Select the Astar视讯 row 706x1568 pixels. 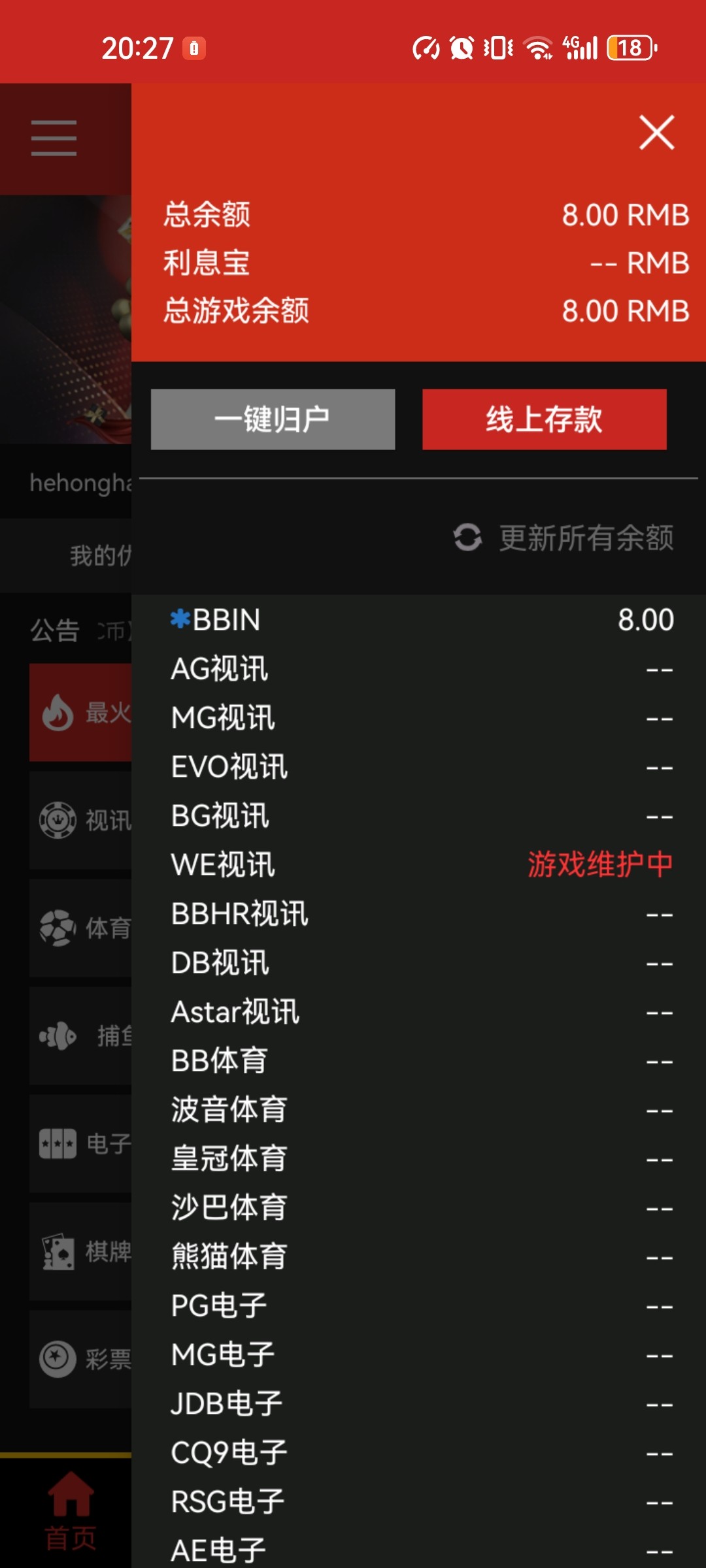(418, 1012)
